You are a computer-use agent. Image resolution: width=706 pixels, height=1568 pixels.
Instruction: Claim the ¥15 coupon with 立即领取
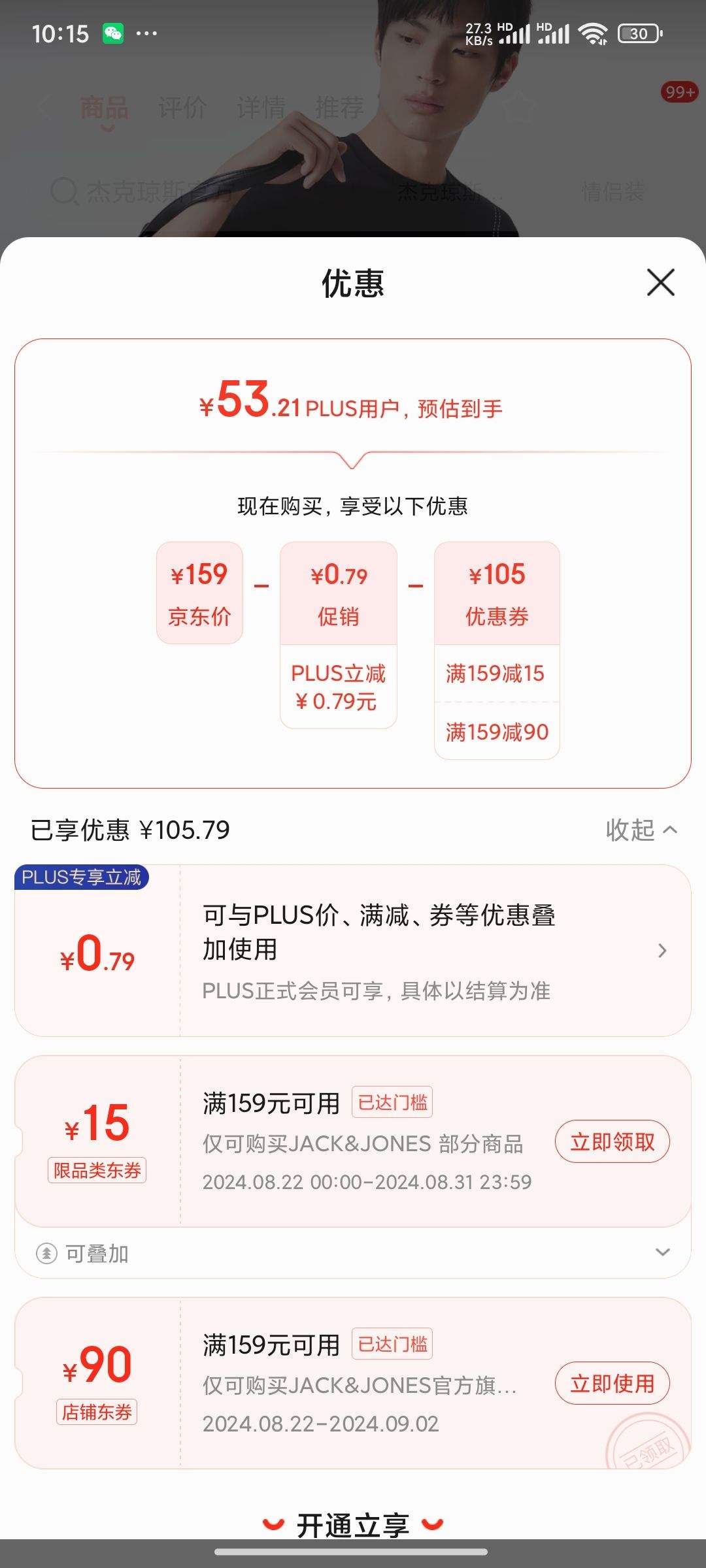(612, 1141)
